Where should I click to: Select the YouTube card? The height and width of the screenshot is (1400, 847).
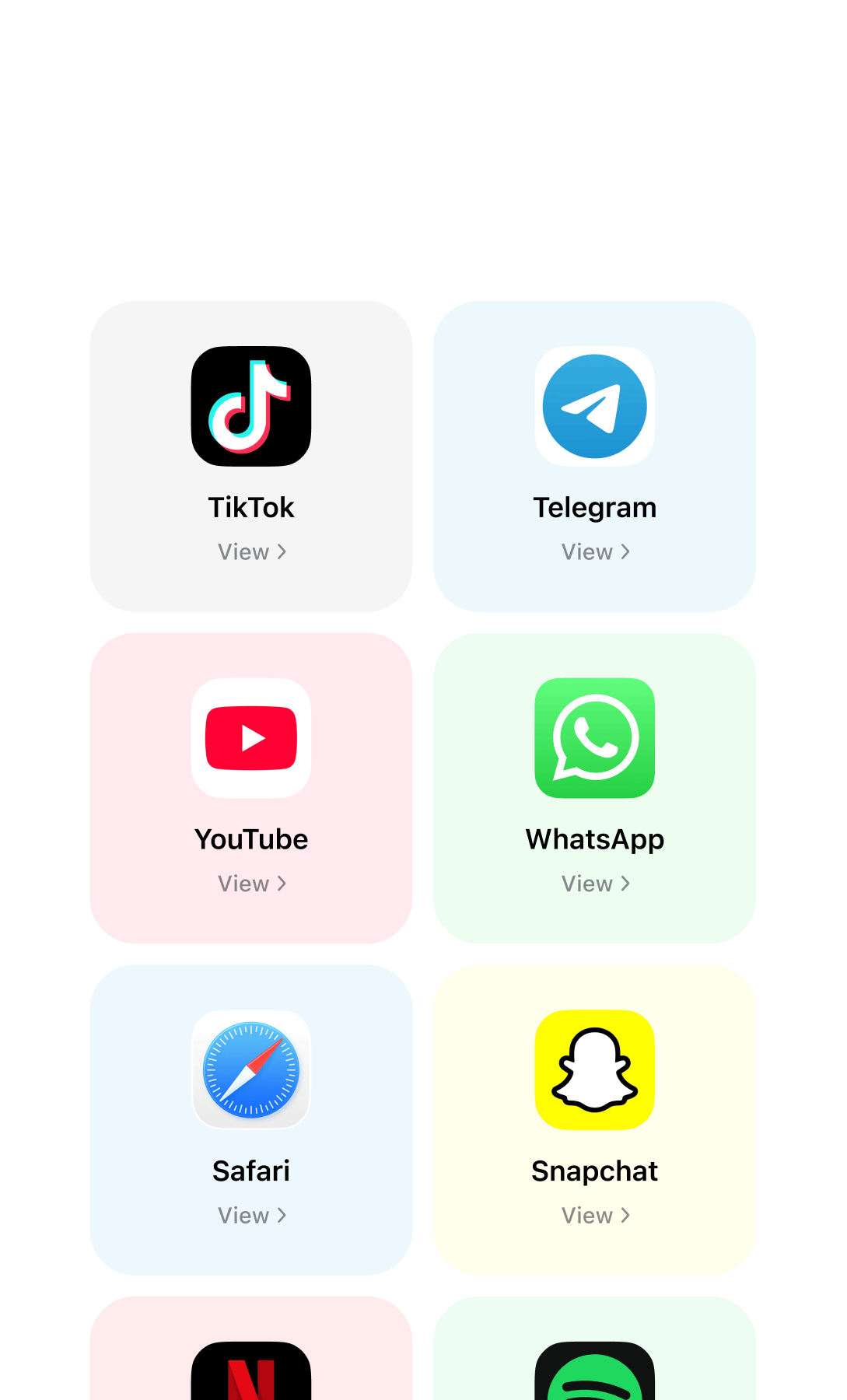(251, 788)
